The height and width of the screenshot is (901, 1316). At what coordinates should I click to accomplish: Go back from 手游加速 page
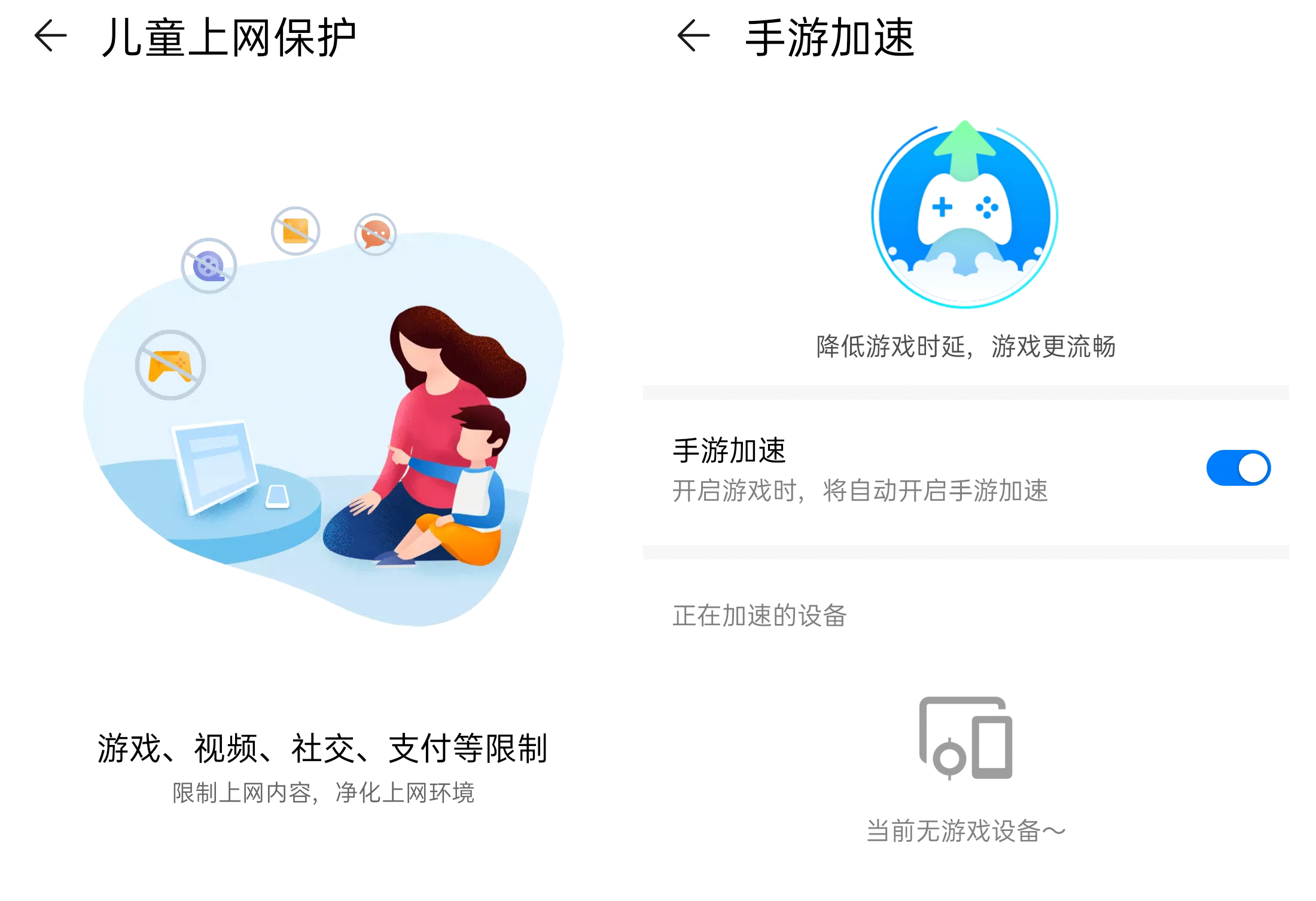point(693,36)
